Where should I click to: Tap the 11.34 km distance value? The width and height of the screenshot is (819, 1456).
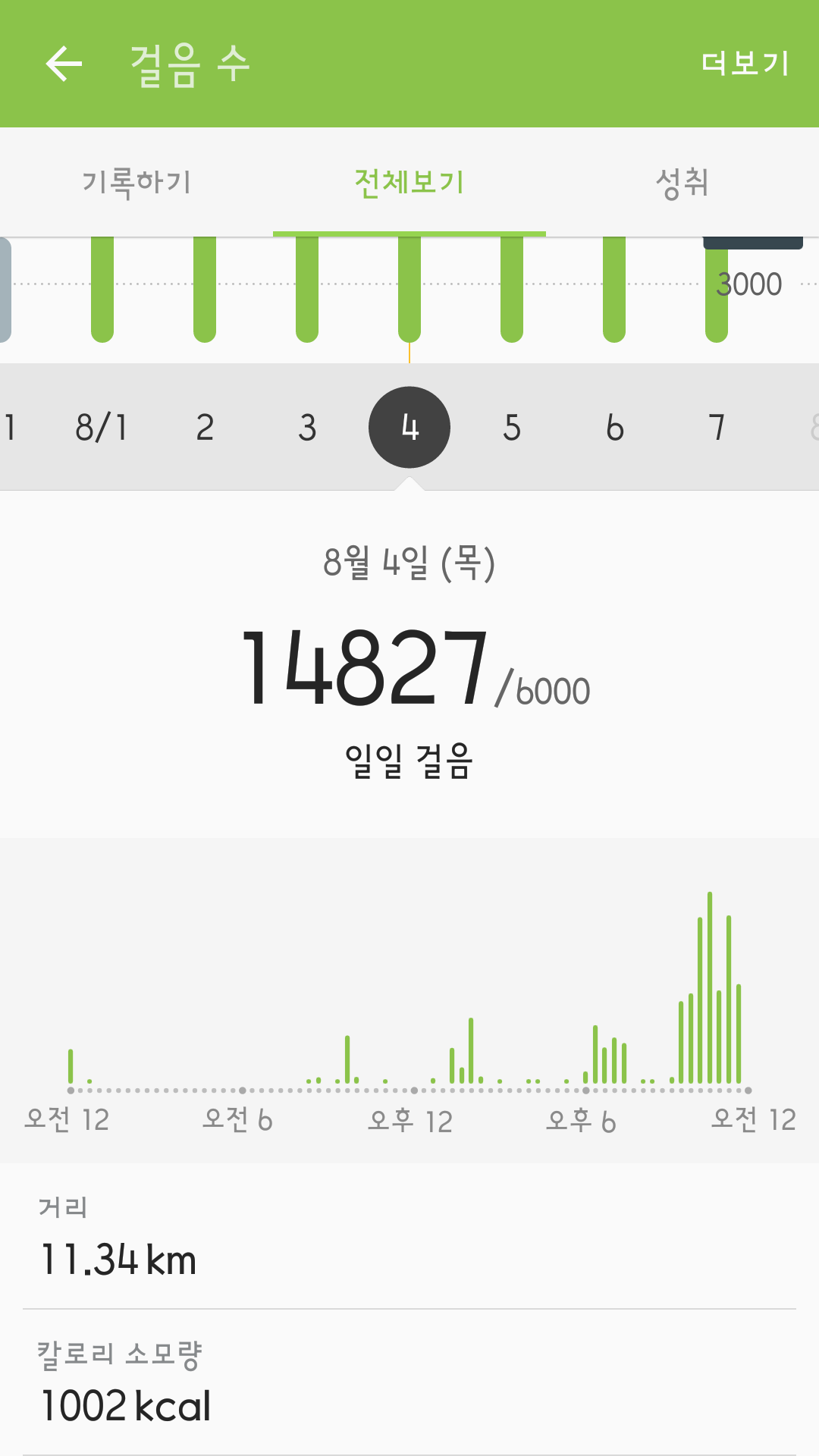(x=118, y=1259)
